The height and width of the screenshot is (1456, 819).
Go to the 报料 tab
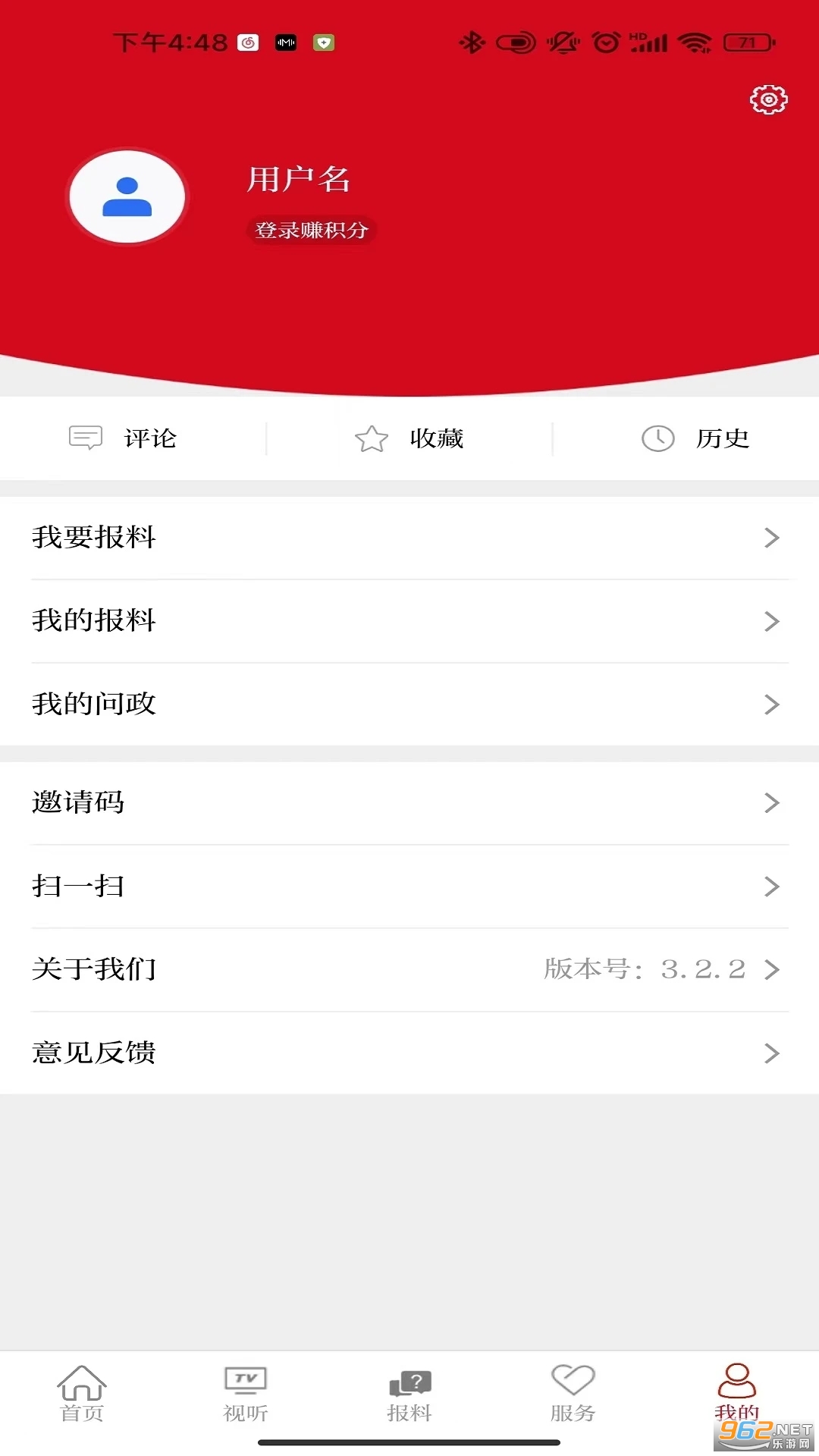(x=409, y=1394)
